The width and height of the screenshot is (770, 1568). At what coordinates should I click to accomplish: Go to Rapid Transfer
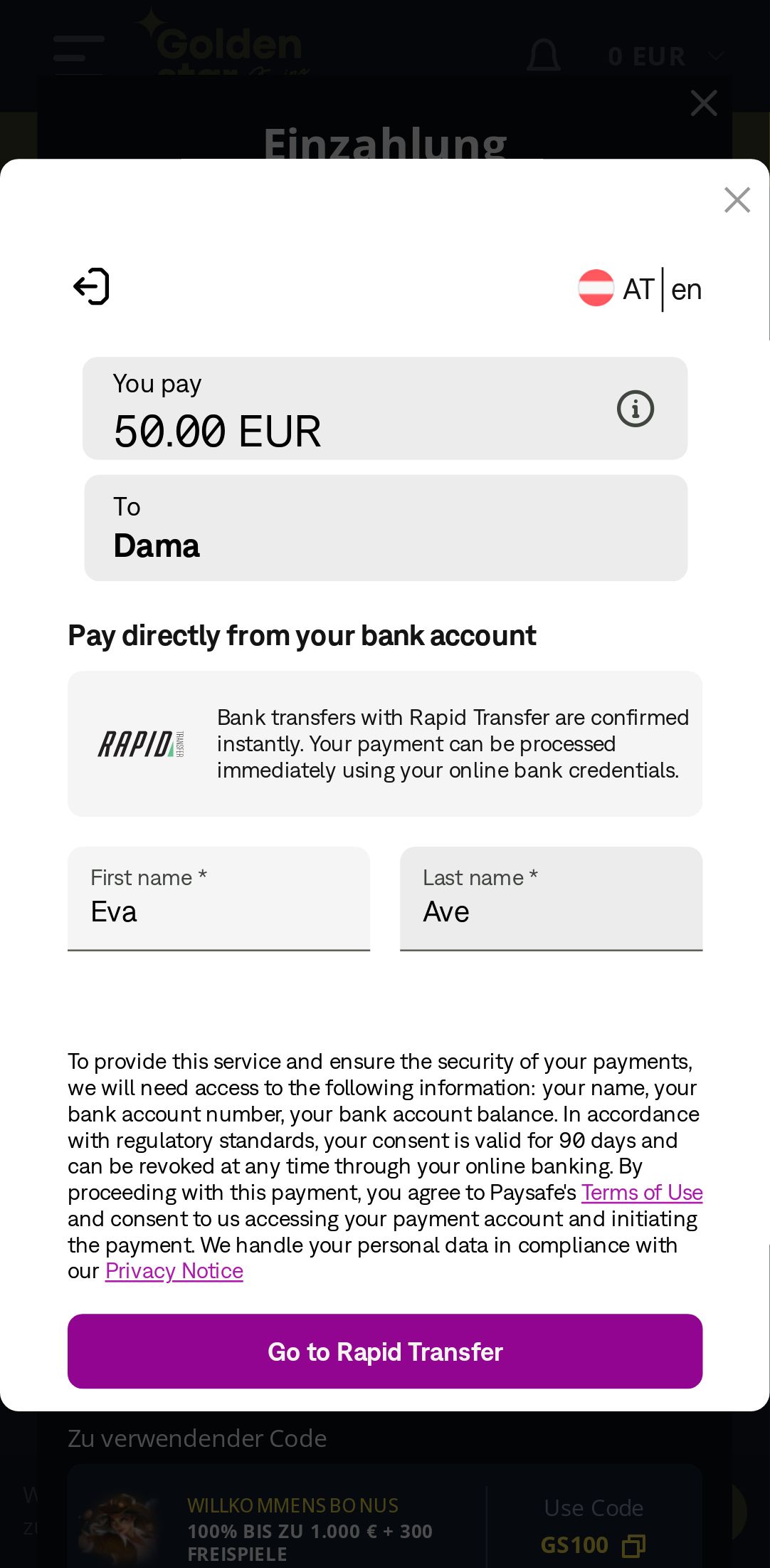pos(385,1351)
